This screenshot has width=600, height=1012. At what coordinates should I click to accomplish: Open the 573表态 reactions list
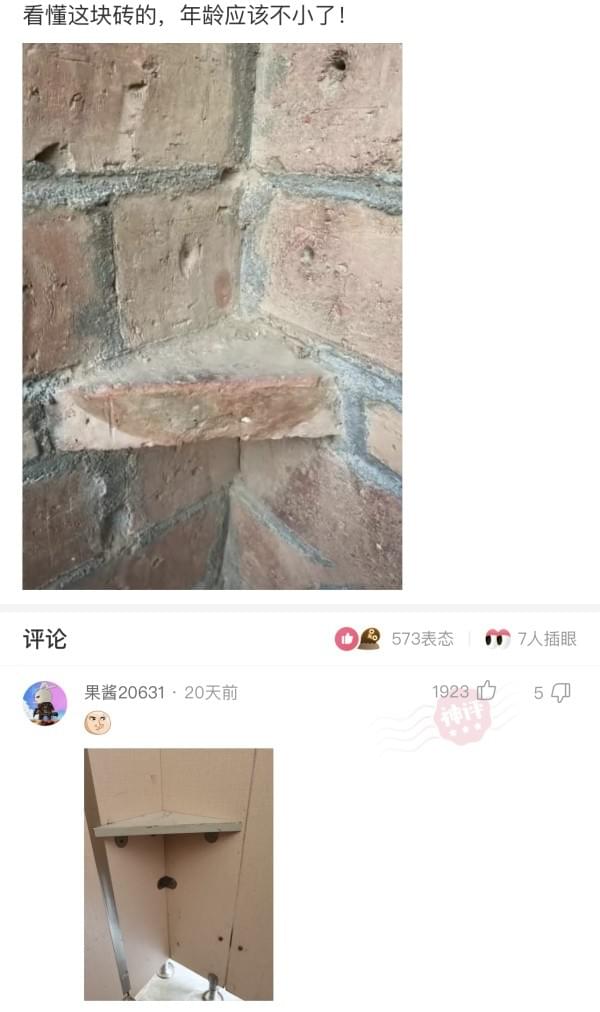point(394,639)
